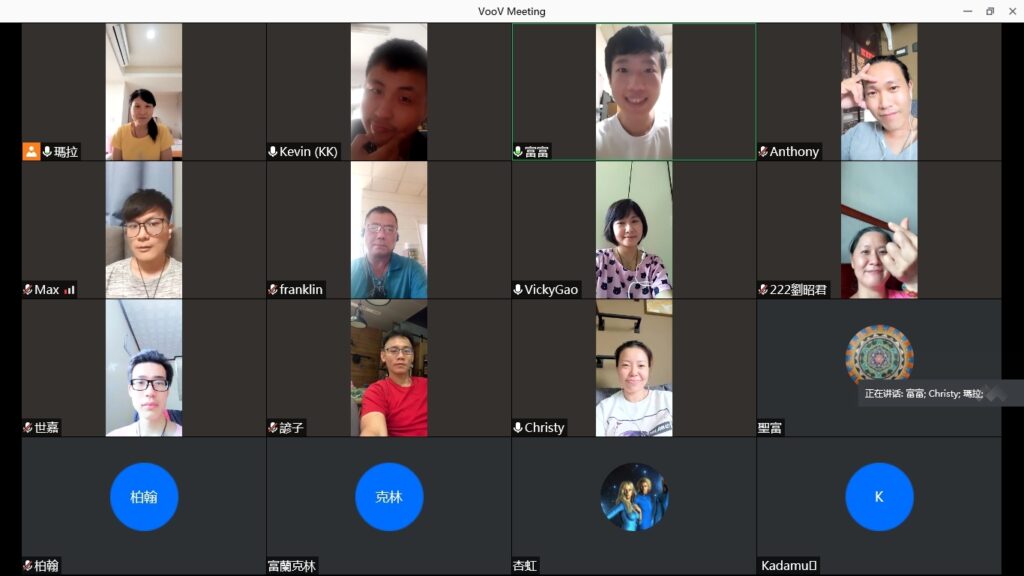
Task: Open Max's video tile
Action: (x=144, y=230)
